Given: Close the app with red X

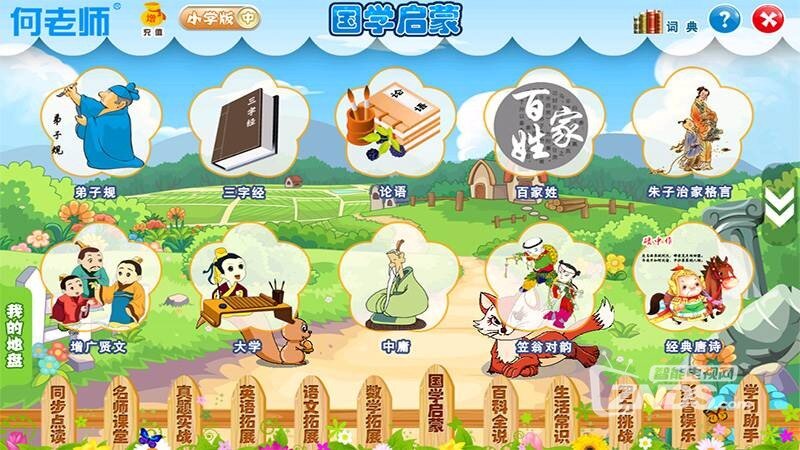Looking at the screenshot, I should click(766, 19).
